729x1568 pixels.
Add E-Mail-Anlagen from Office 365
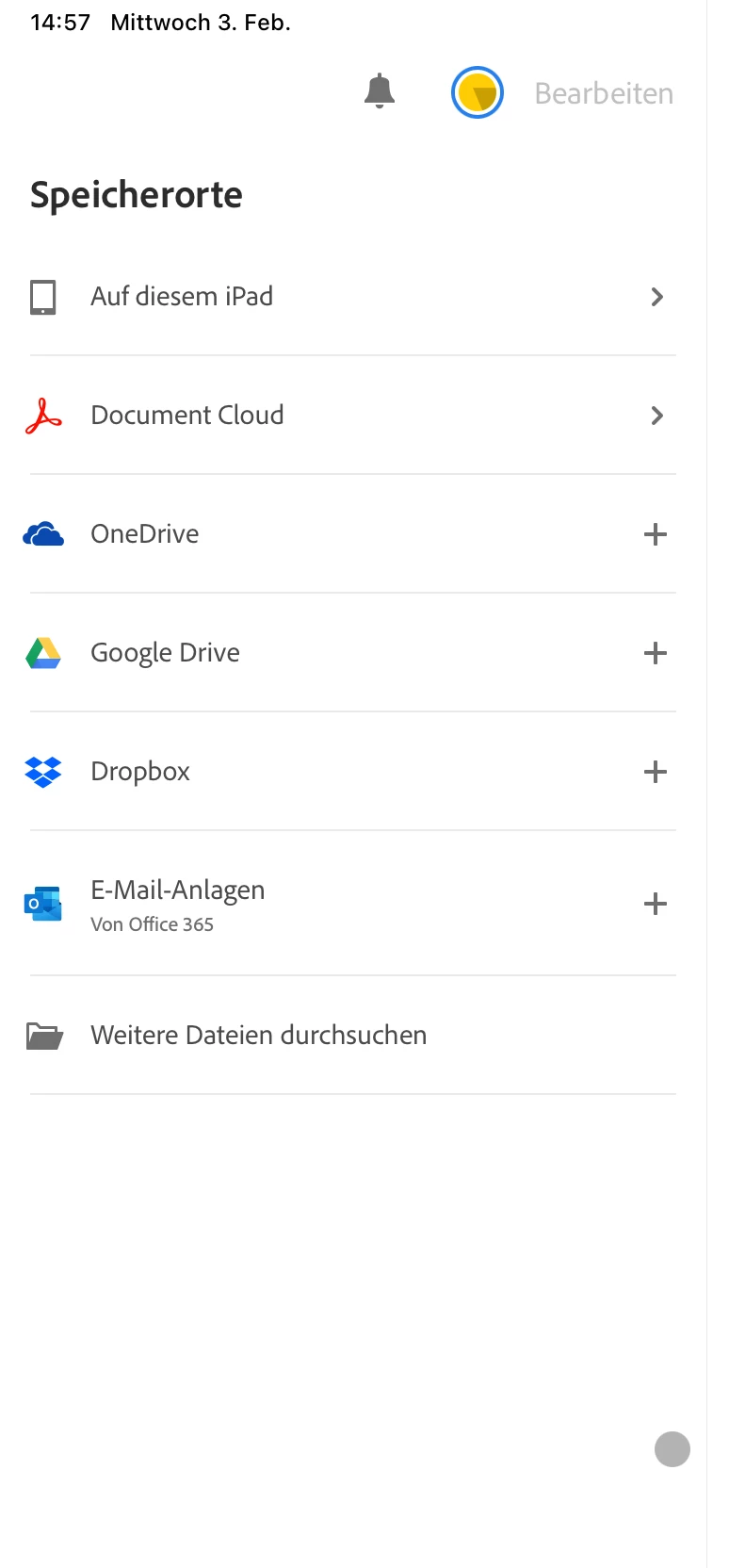point(655,905)
